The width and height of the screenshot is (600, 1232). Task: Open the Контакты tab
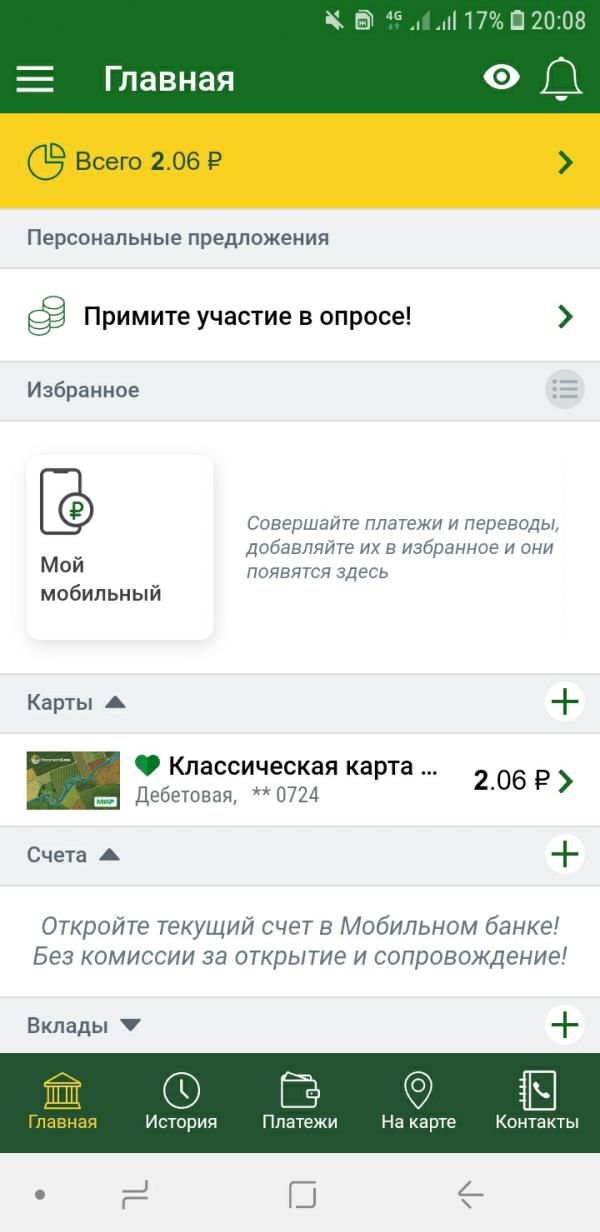(x=537, y=1102)
